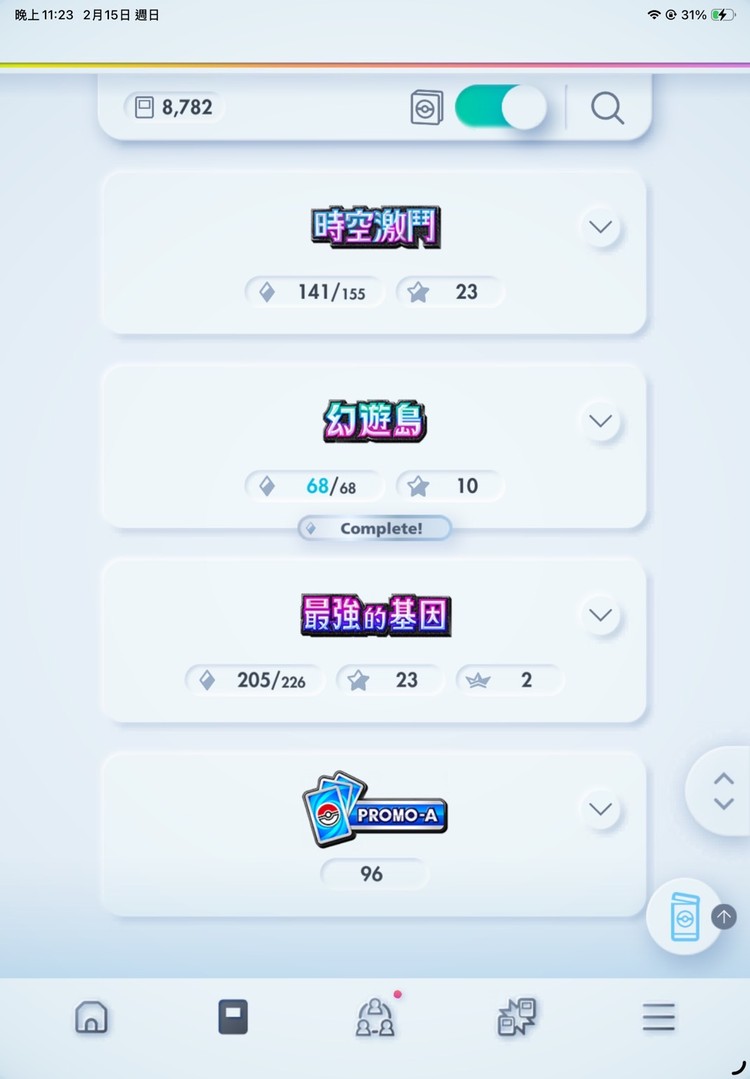
Task: Expand the 幻遊島 set section
Action: click(600, 421)
